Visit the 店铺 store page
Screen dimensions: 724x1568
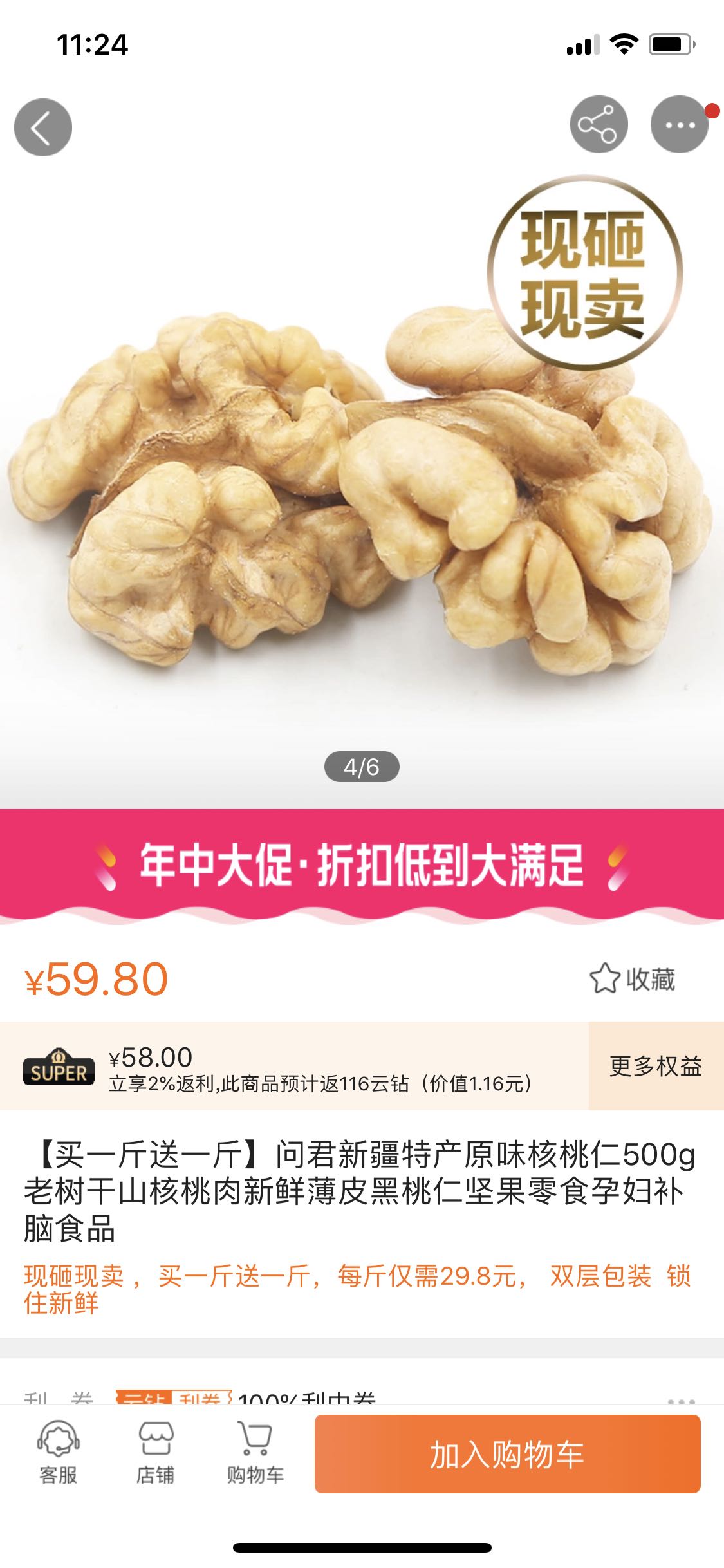155,1453
